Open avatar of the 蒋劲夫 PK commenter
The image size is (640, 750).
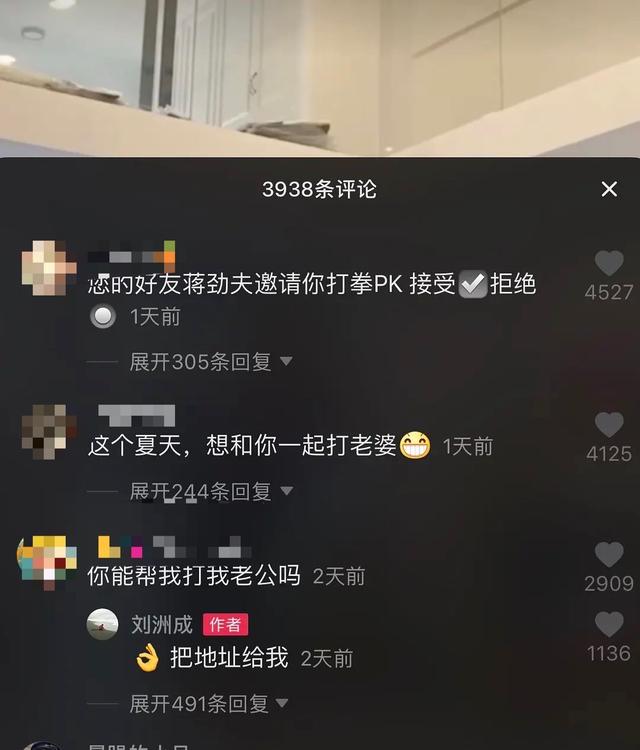point(48,269)
